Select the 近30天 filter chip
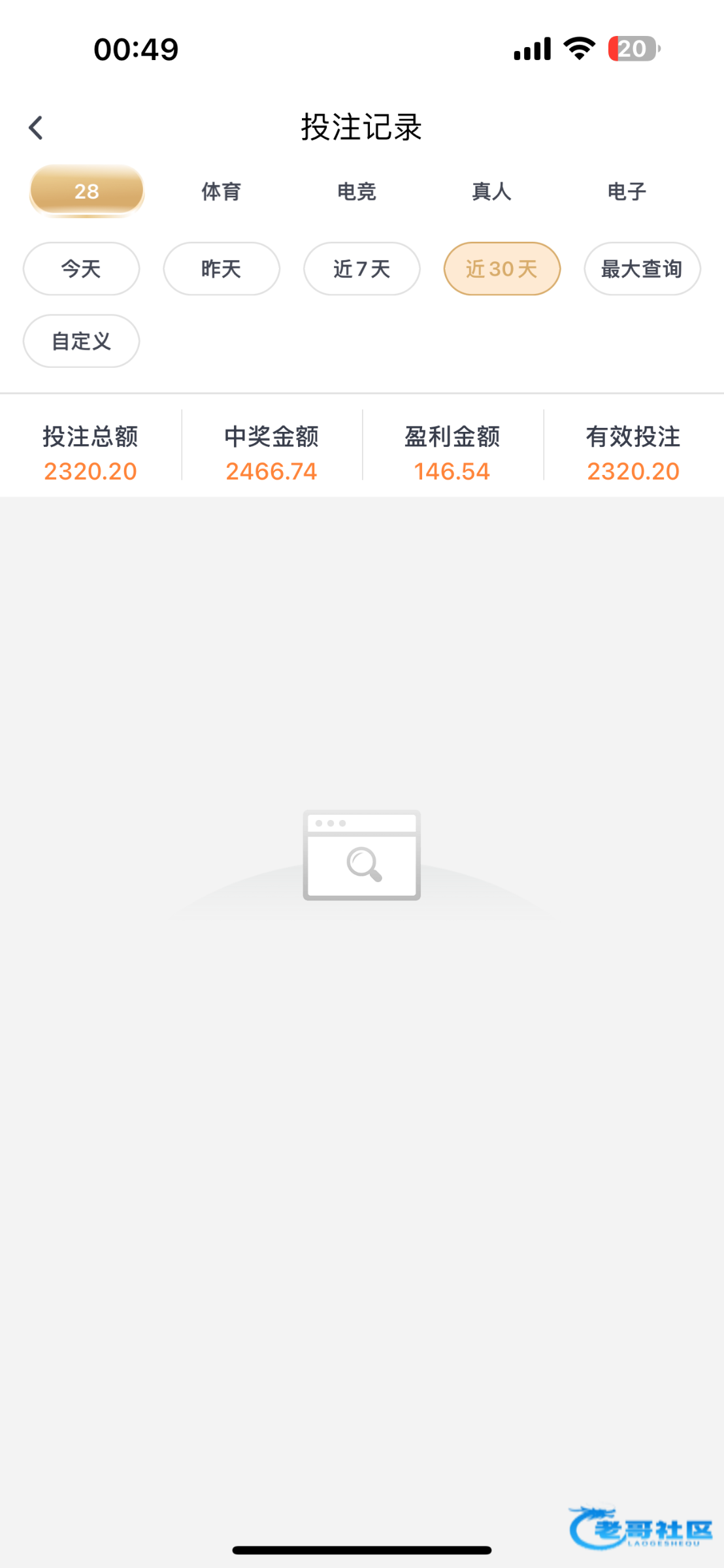The image size is (724, 1568). pos(502,269)
